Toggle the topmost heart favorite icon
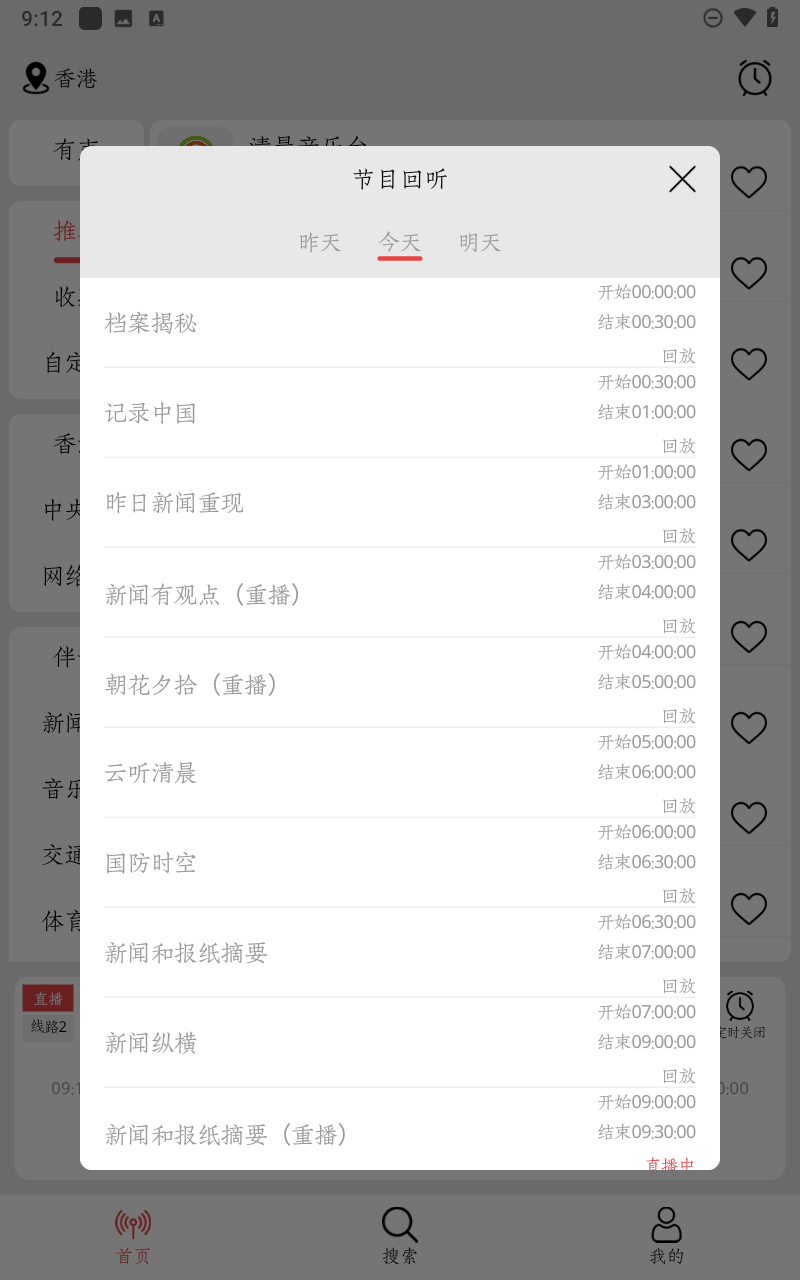This screenshot has width=800, height=1280. pos(749,181)
